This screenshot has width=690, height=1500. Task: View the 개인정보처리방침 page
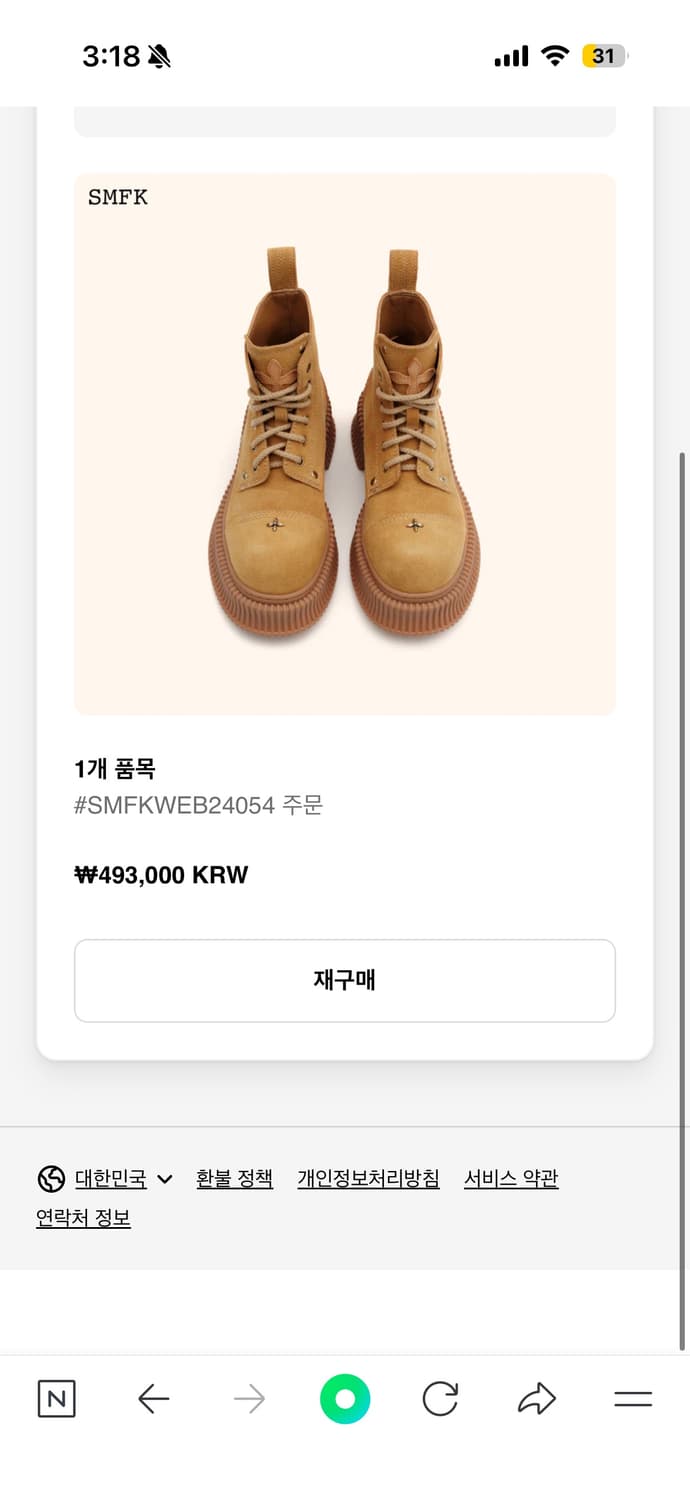pos(368,1179)
